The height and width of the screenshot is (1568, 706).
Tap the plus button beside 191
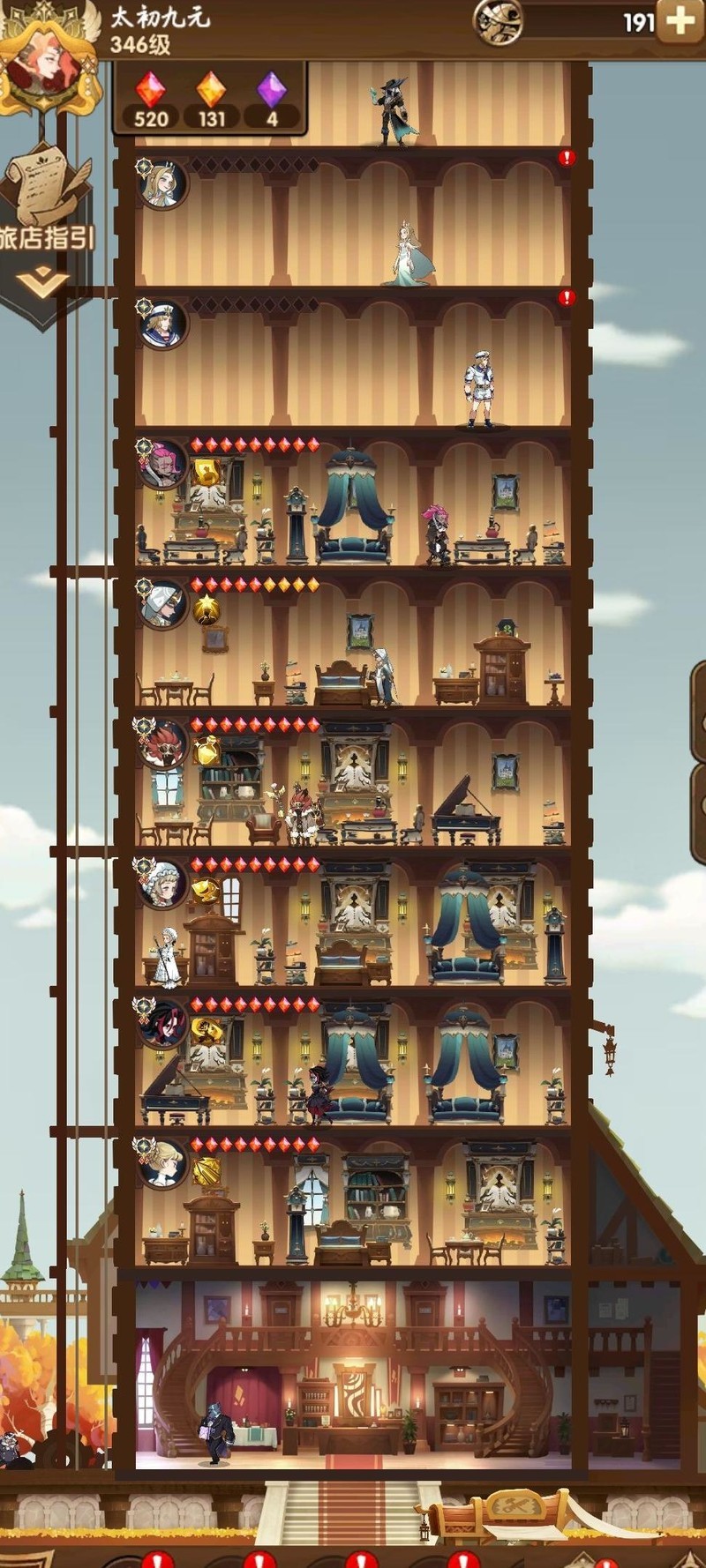(679, 21)
